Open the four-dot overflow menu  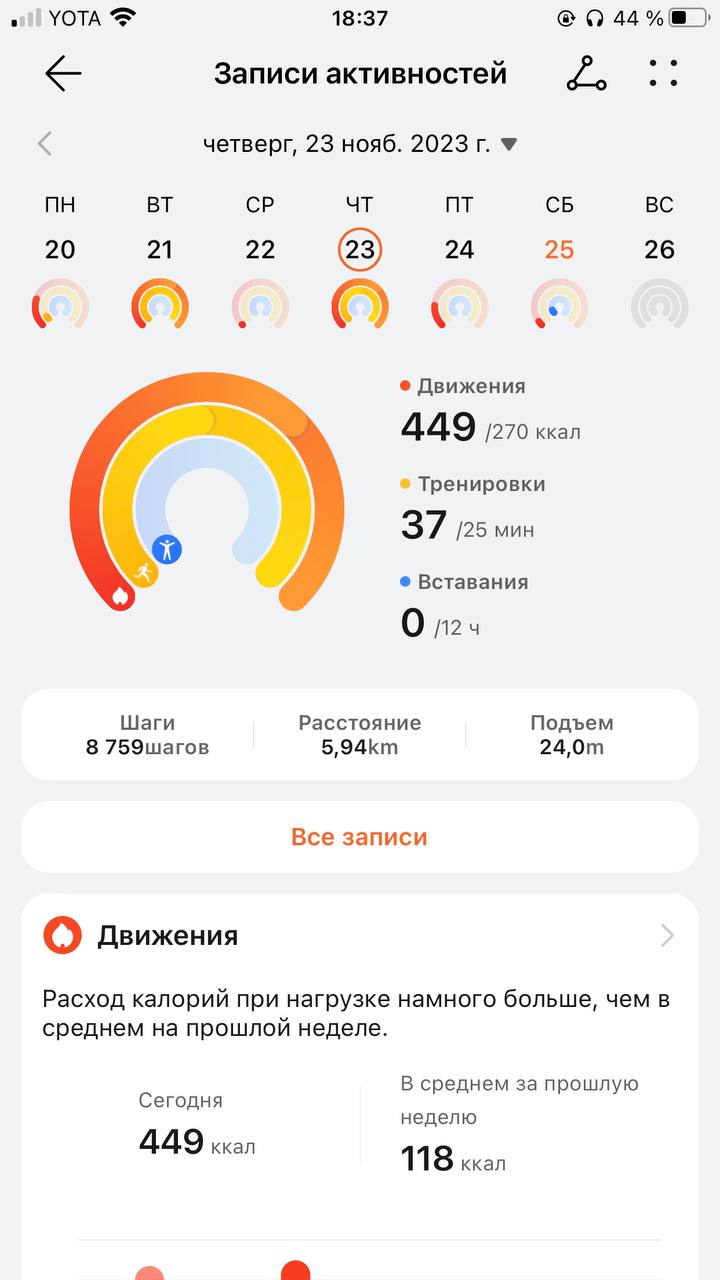pyautogui.click(x=663, y=73)
